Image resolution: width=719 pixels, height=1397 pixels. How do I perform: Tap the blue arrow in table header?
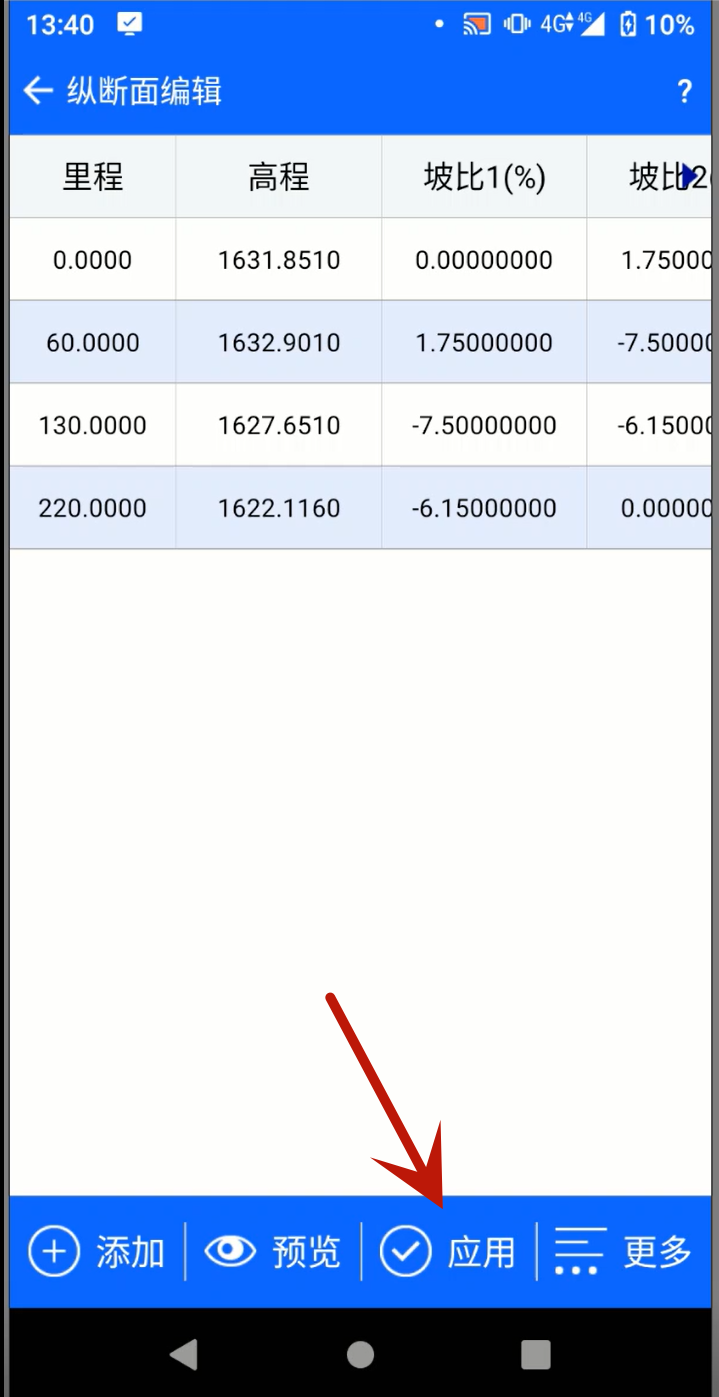click(x=690, y=176)
